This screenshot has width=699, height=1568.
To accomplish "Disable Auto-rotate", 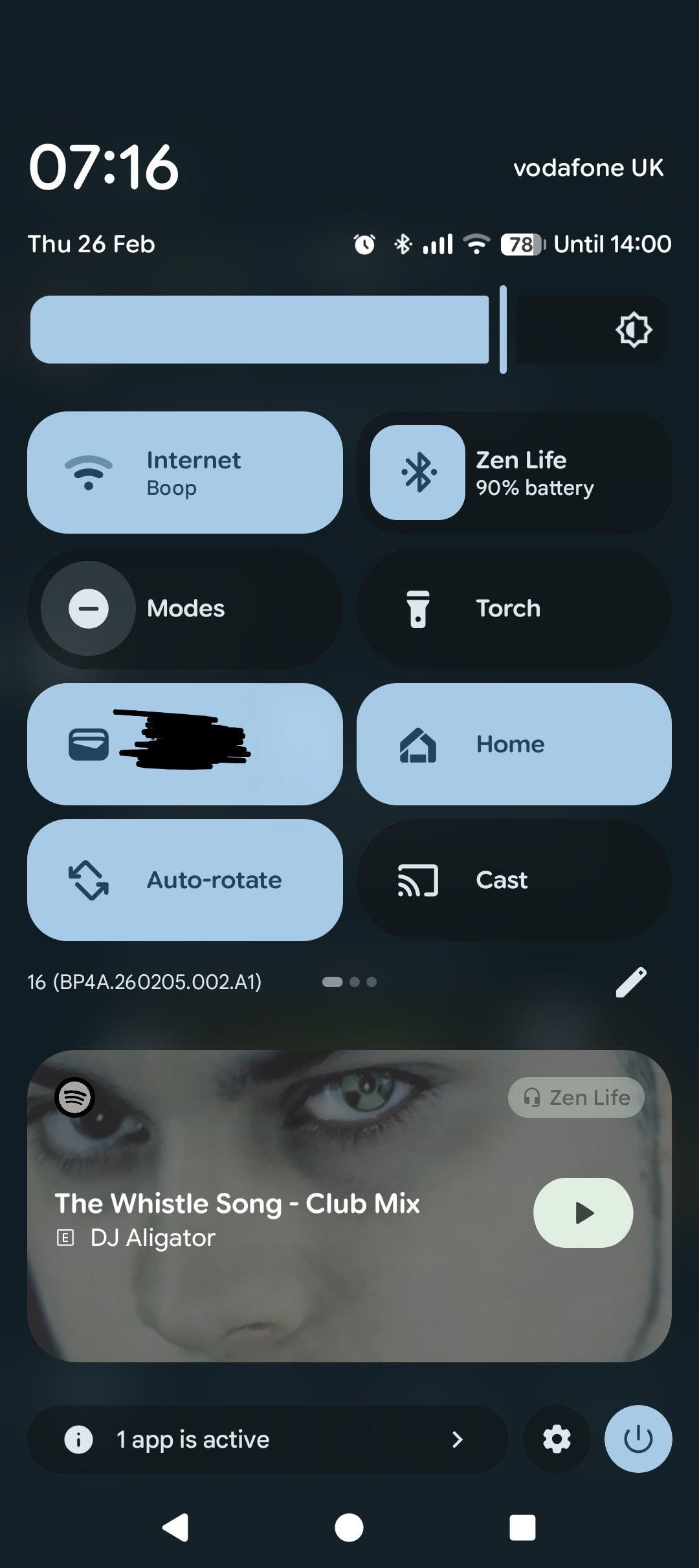I will [x=184, y=880].
